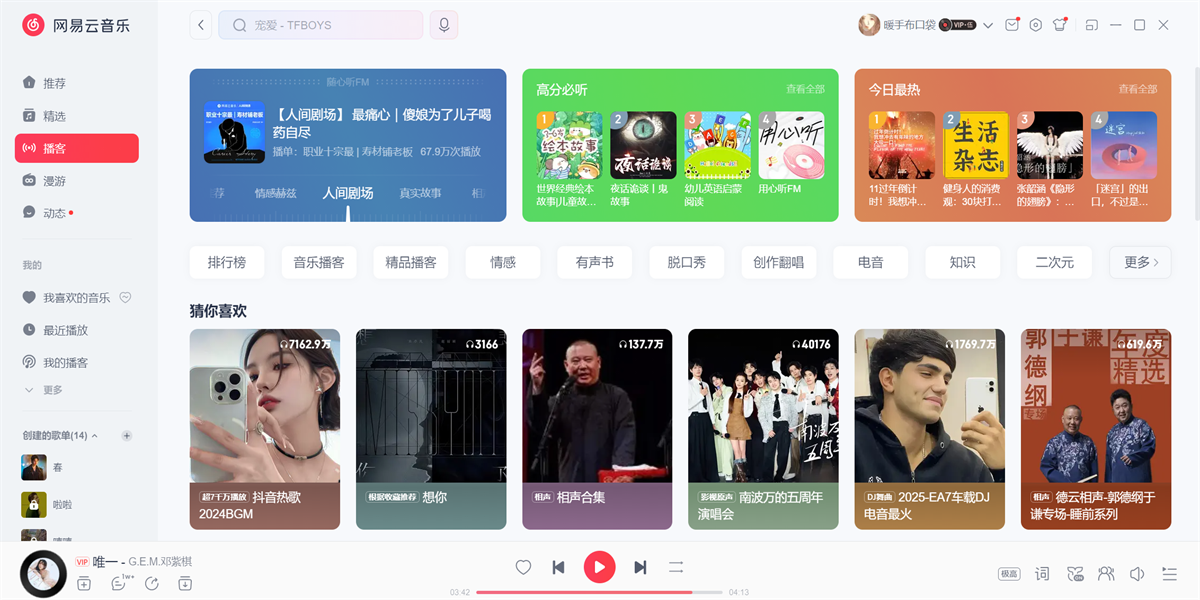Play the current track
1200x600 pixels.
599,568
